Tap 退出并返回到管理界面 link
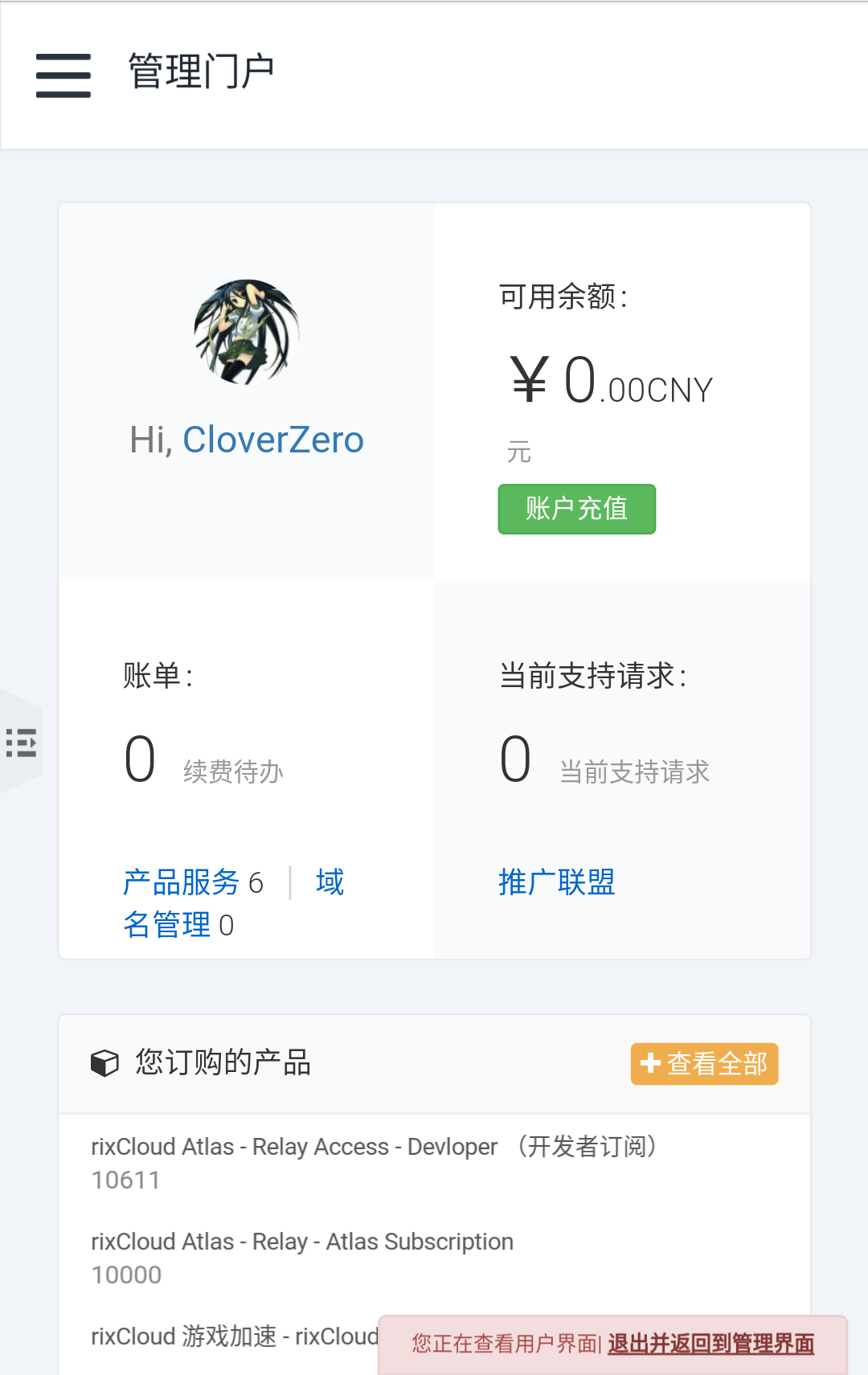 [x=710, y=1344]
